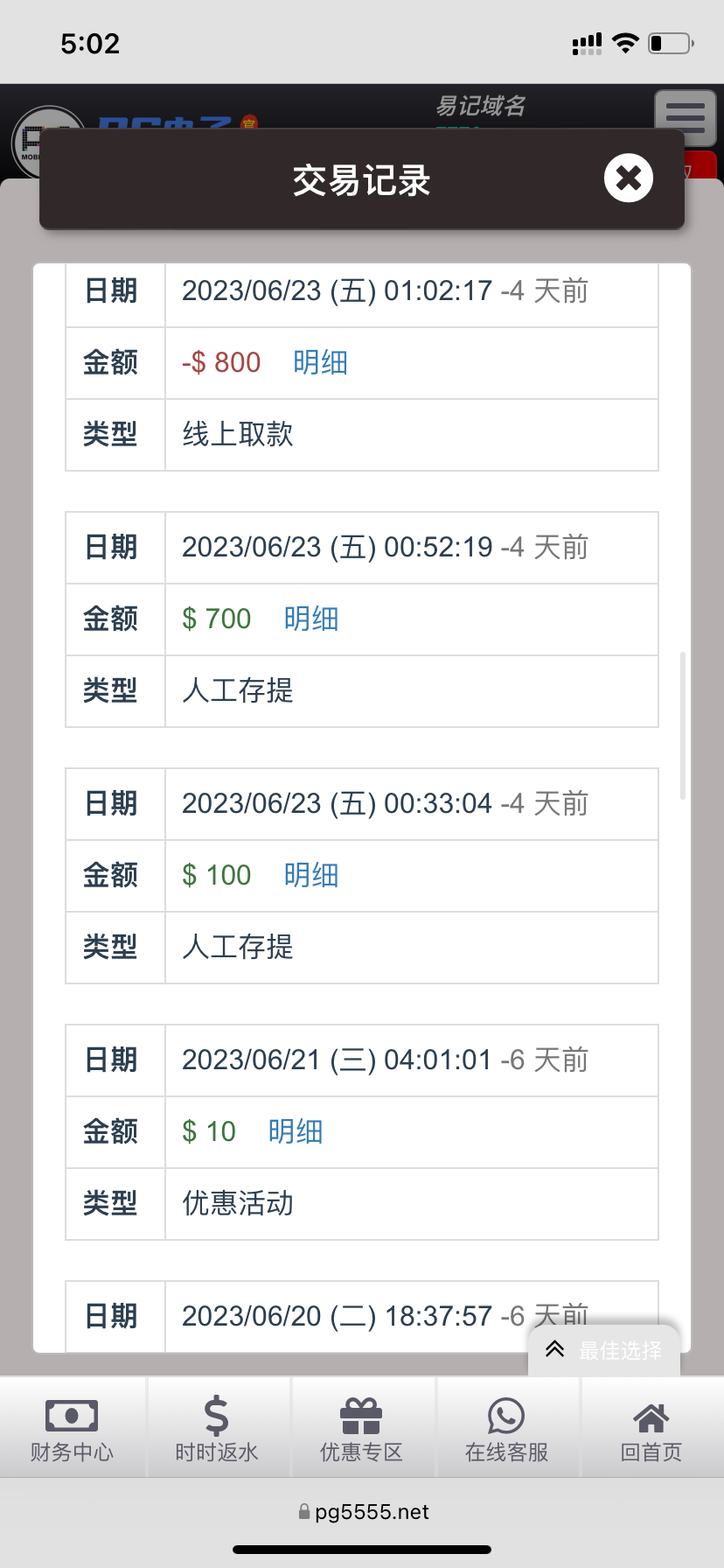Switch to the 优惠专区 tab
724x1568 pixels.
362,1426
